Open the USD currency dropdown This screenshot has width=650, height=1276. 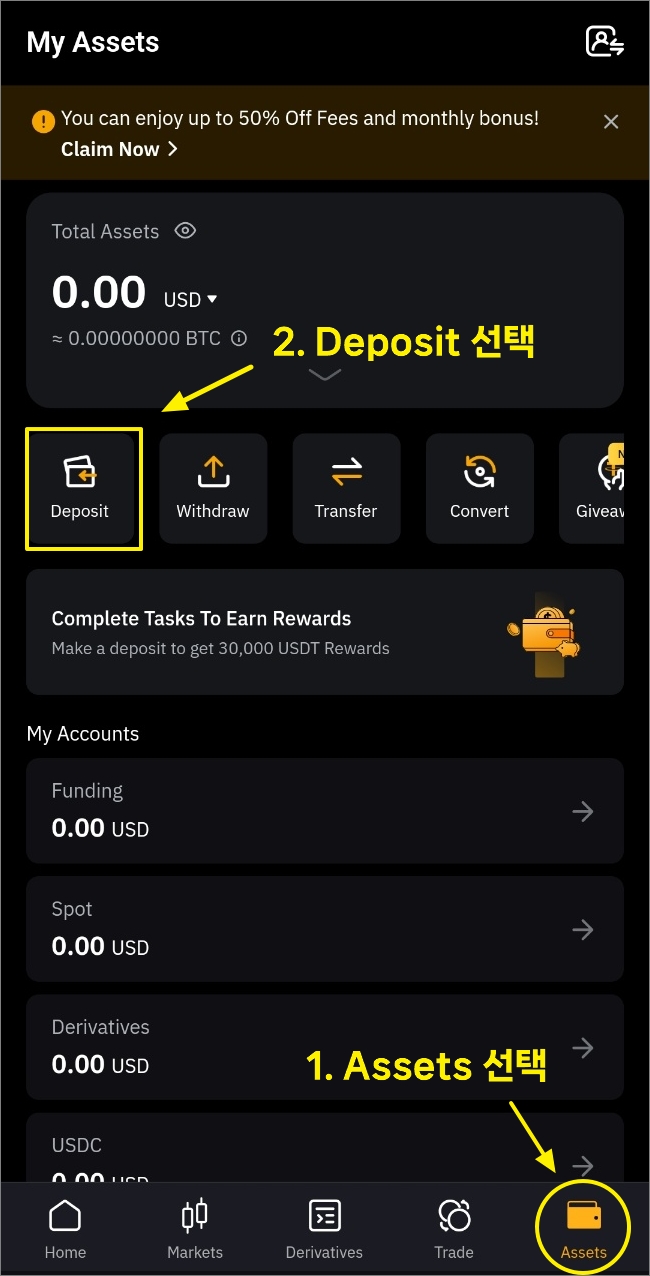click(190, 300)
